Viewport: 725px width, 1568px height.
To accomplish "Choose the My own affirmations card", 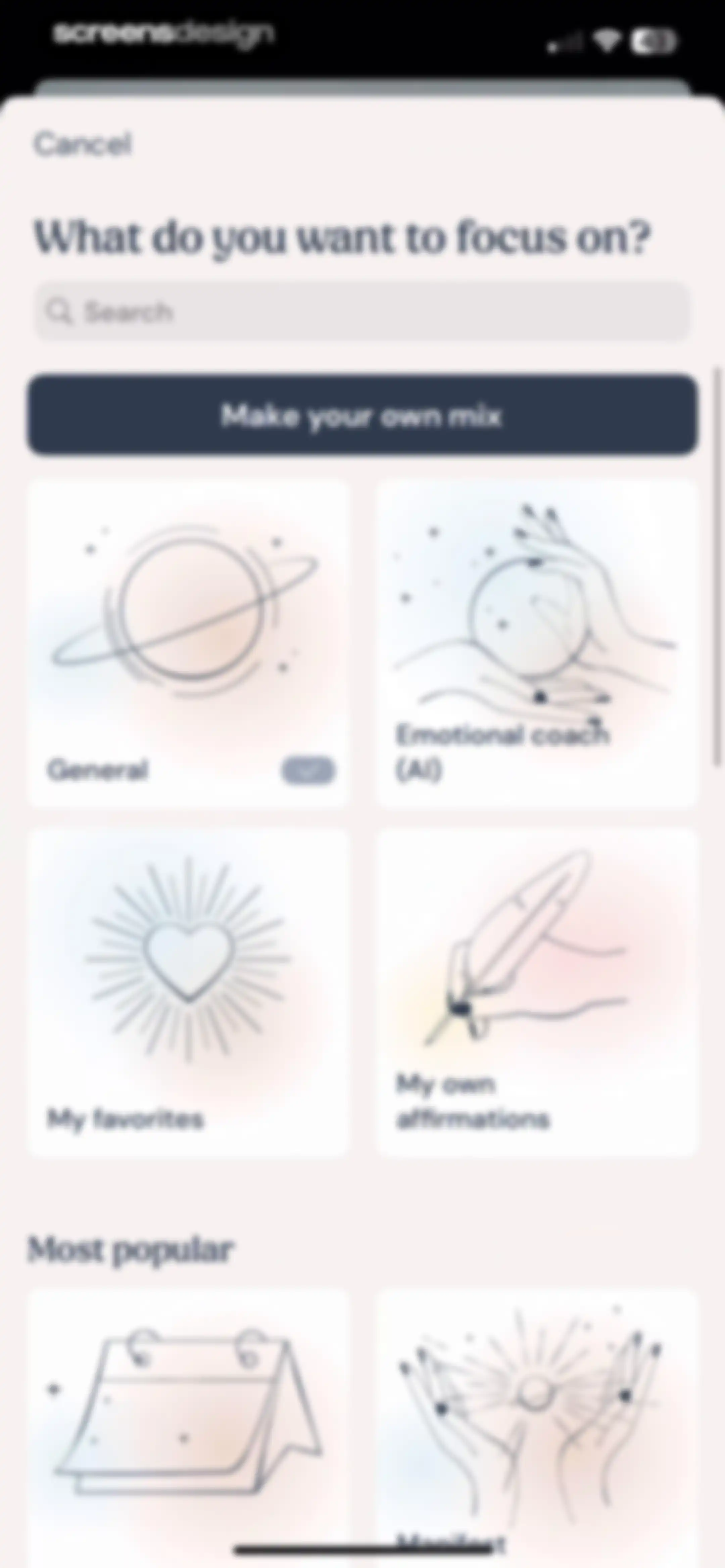I will (x=537, y=992).
